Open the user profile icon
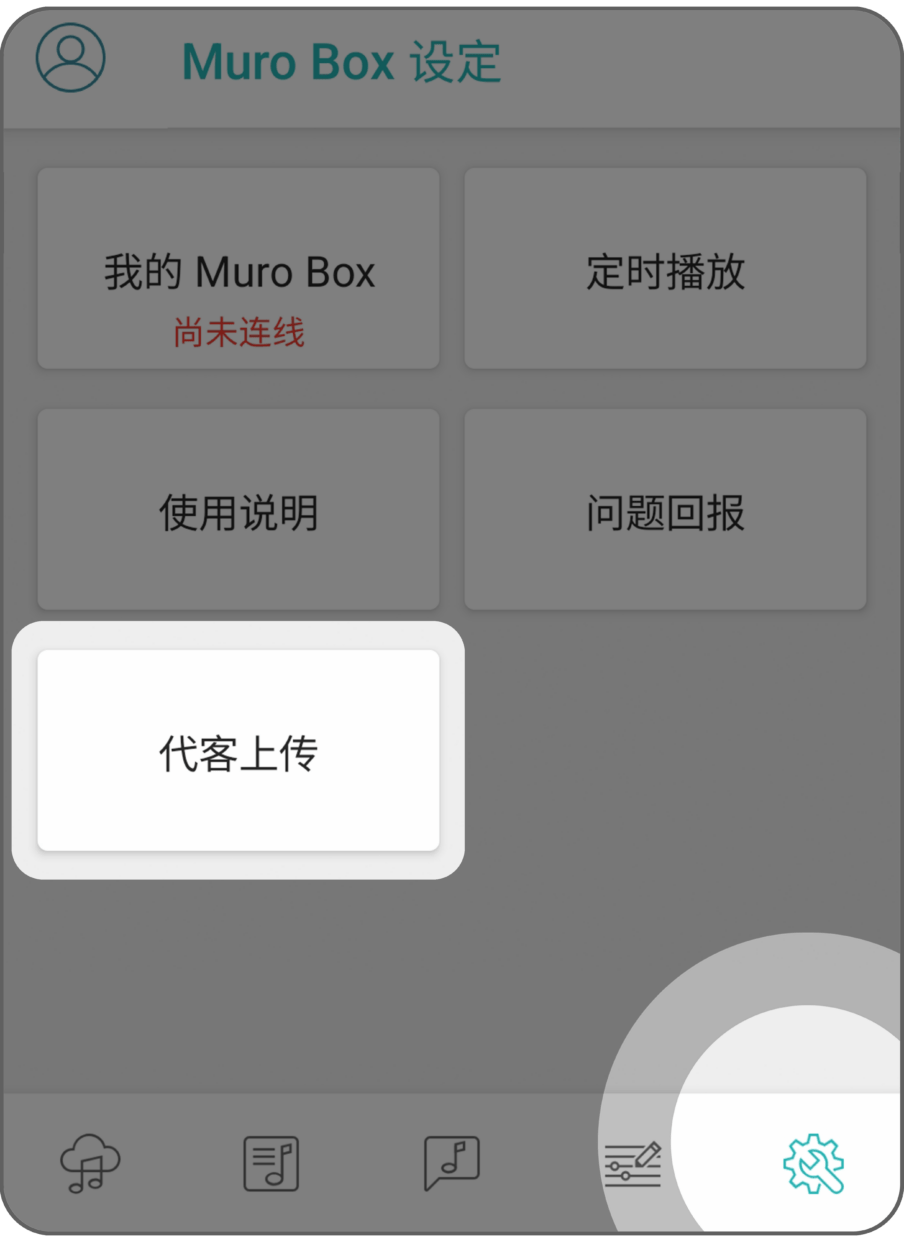Image resolution: width=904 pixels, height=1243 pixels. tap(70, 57)
